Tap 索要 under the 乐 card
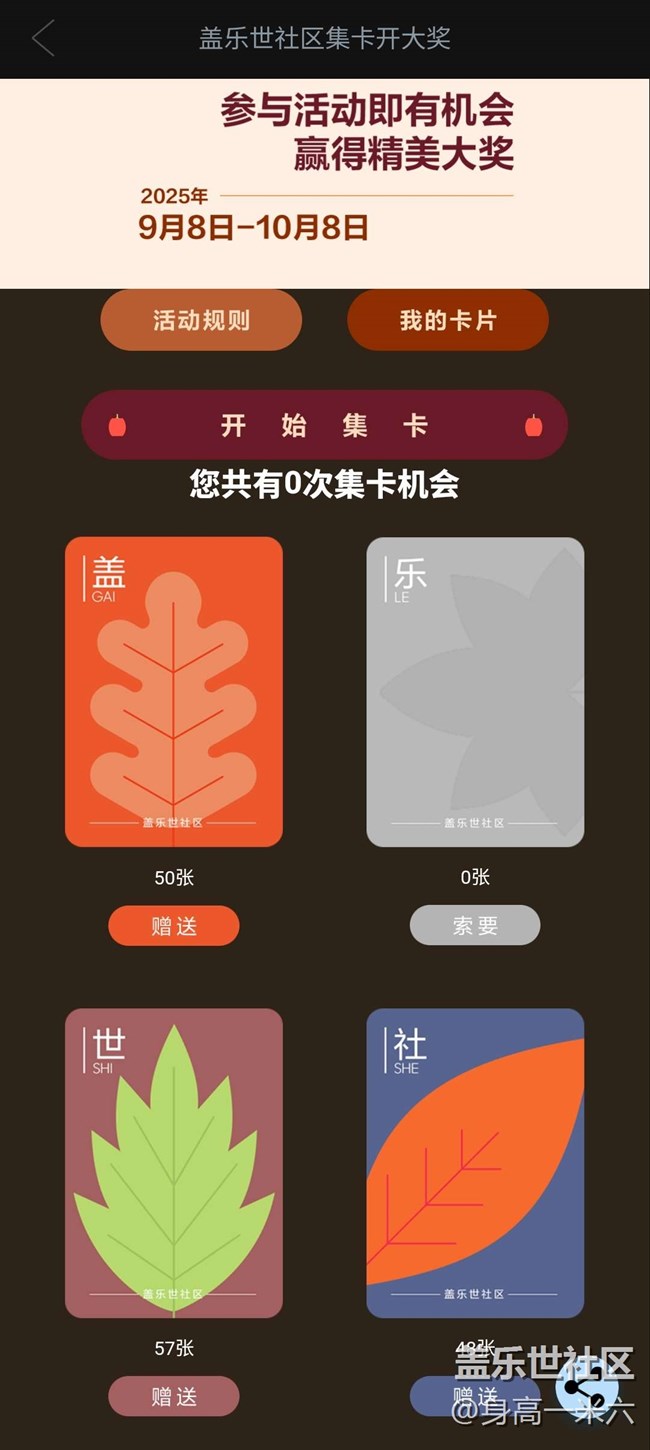650x1450 pixels. click(475, 926)
